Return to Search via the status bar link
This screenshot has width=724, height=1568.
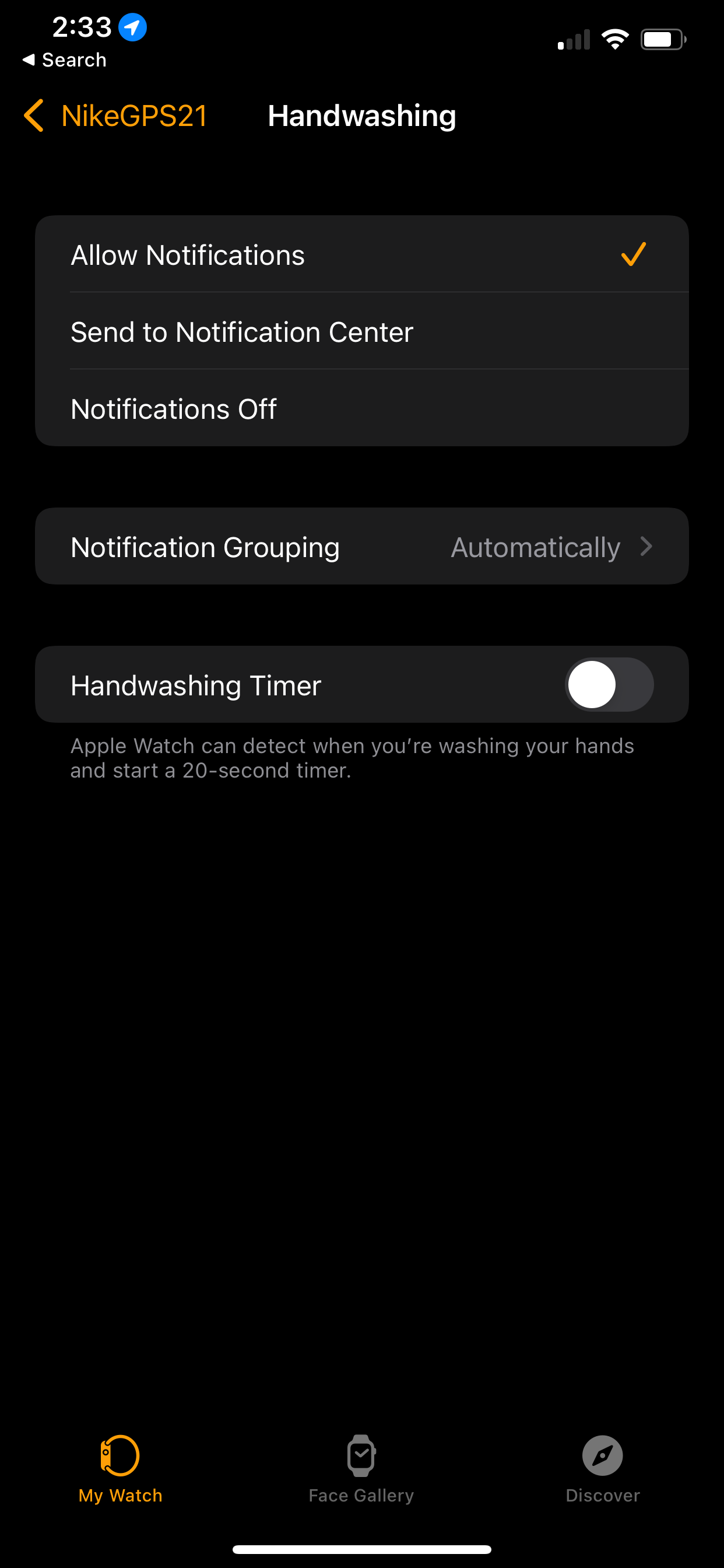(x=65, y=59)
